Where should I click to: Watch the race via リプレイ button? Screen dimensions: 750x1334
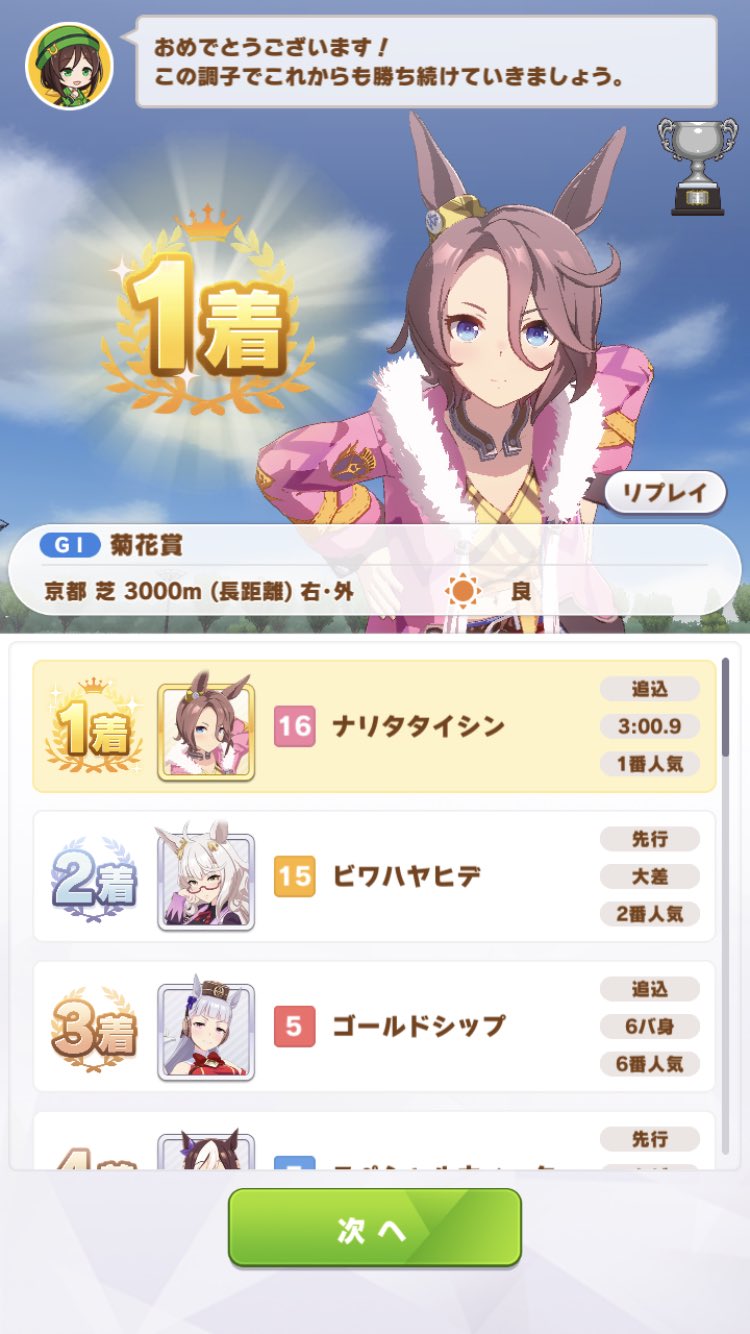(x=665, y=492)
